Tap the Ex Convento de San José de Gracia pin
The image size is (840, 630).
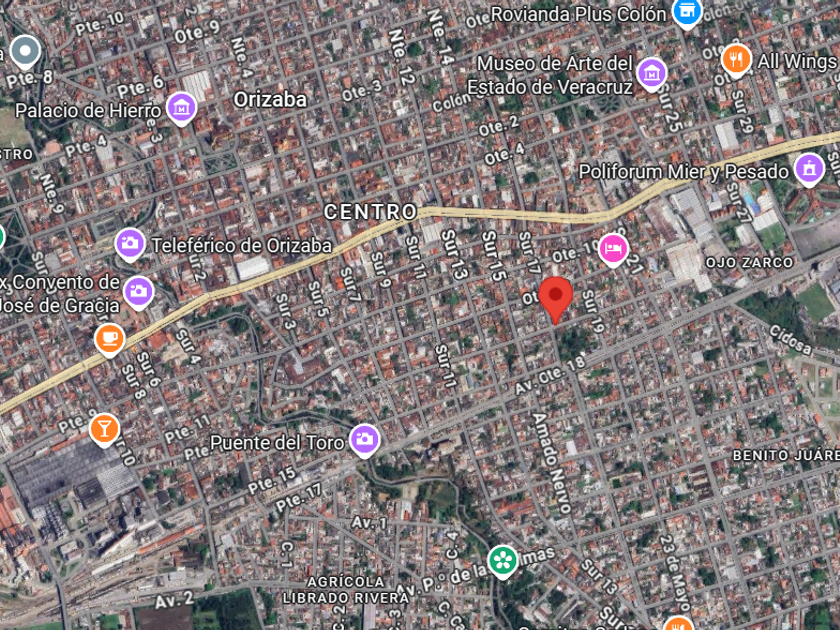pos(139,292)
